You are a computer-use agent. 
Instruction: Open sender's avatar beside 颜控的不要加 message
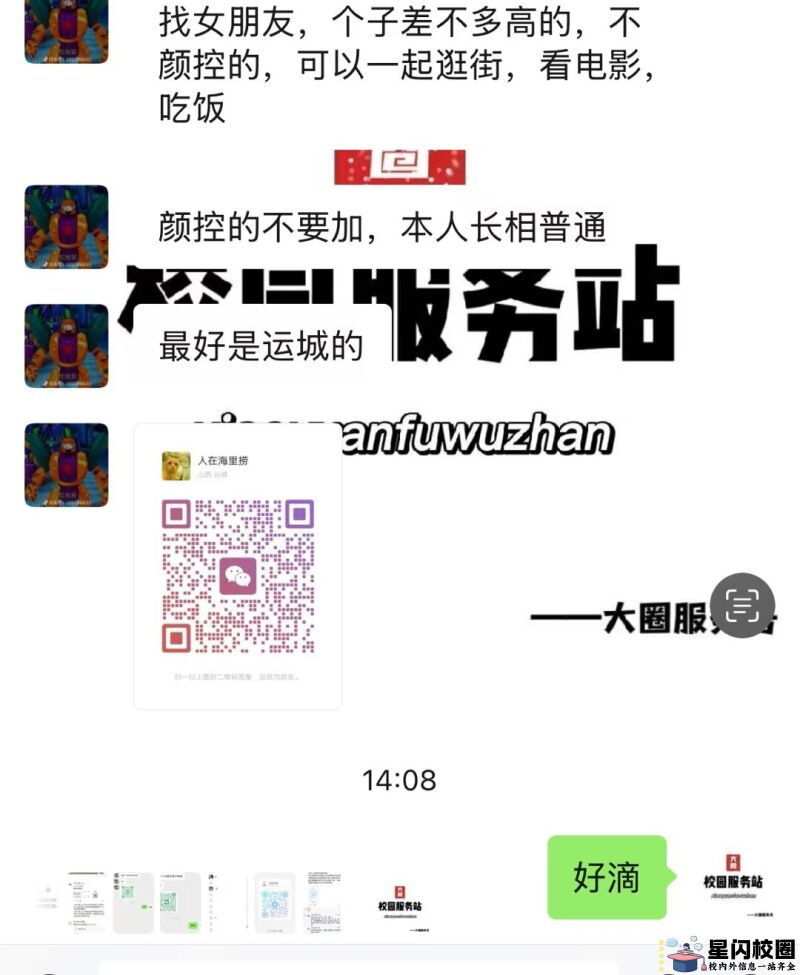point(66,227)
